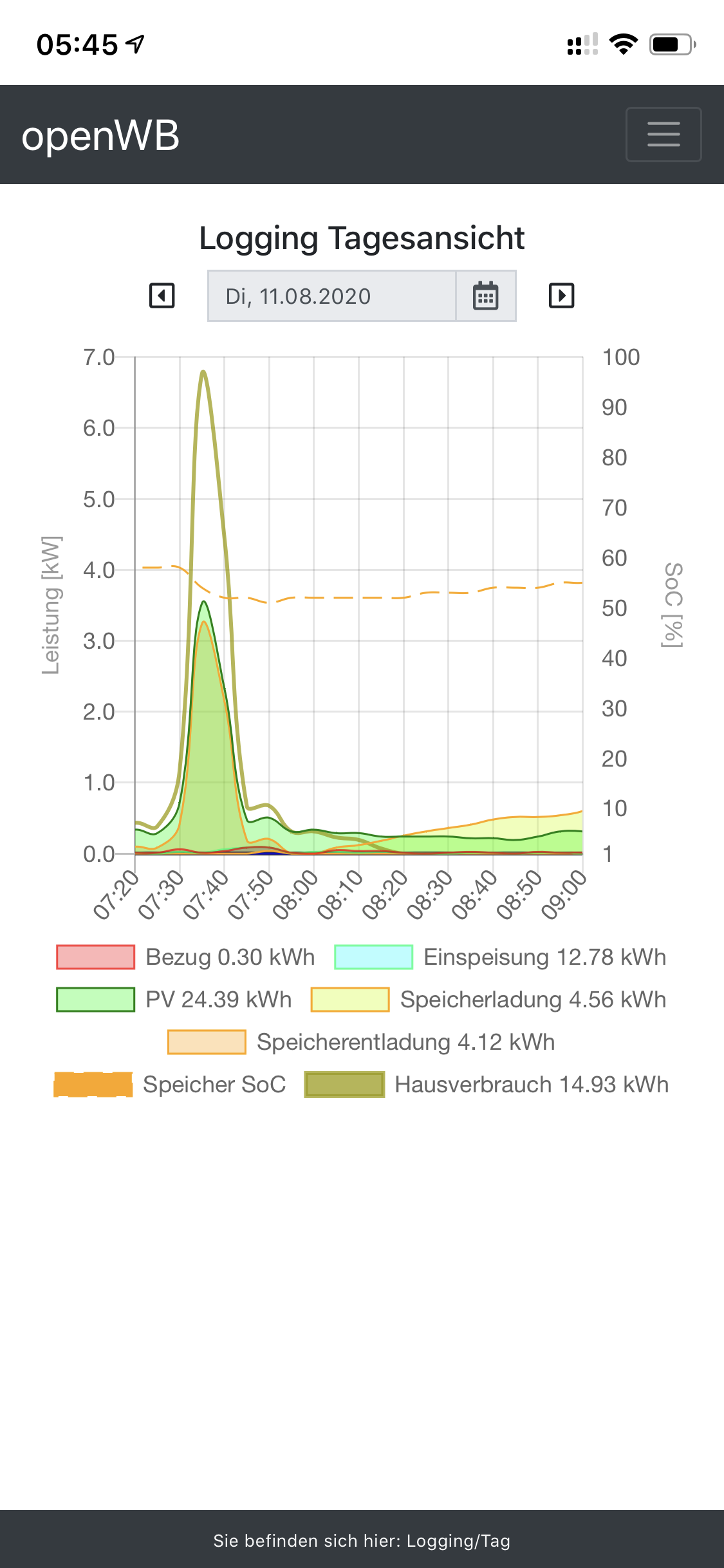Tap the date field showing Di, 11.08.2020
The width and height of the screenshot is (724, 1568).
click(331, 296)
